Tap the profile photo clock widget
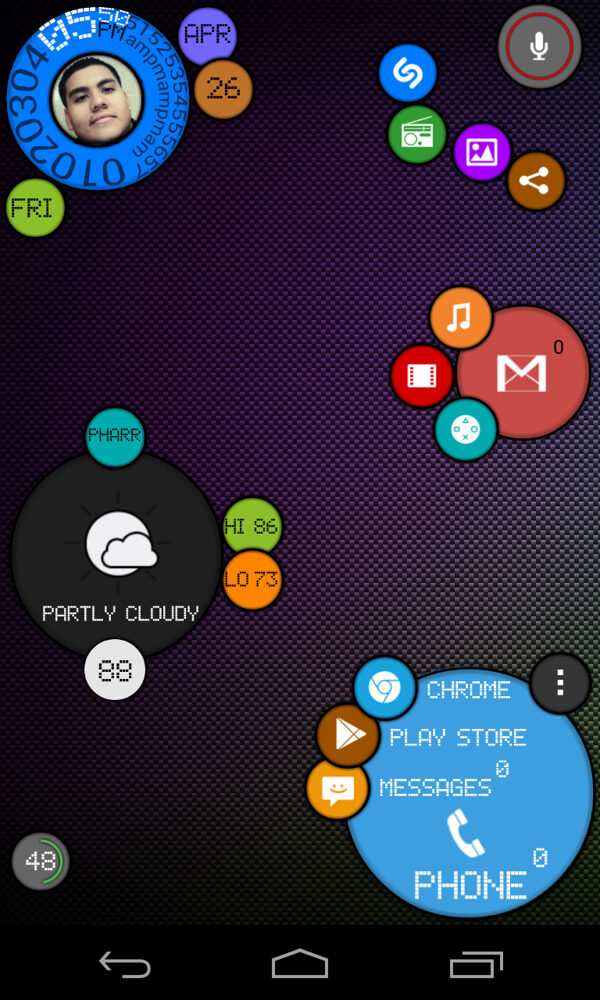Image resolution: width=600 pixels, height=1000 pixels. tap(97, 98)
